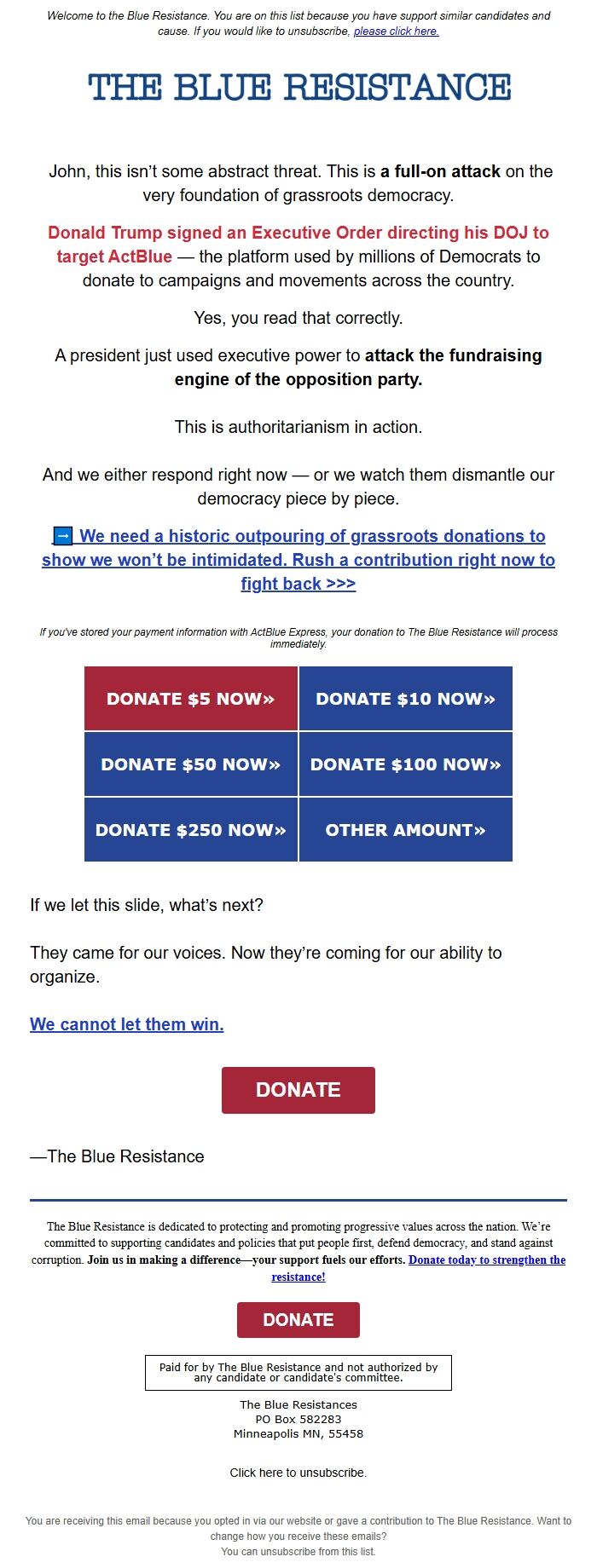This screenshot has width=597, height=1568.
Task: Open the 'We cannot let them win' link
Action: [x=127, y=1024]
